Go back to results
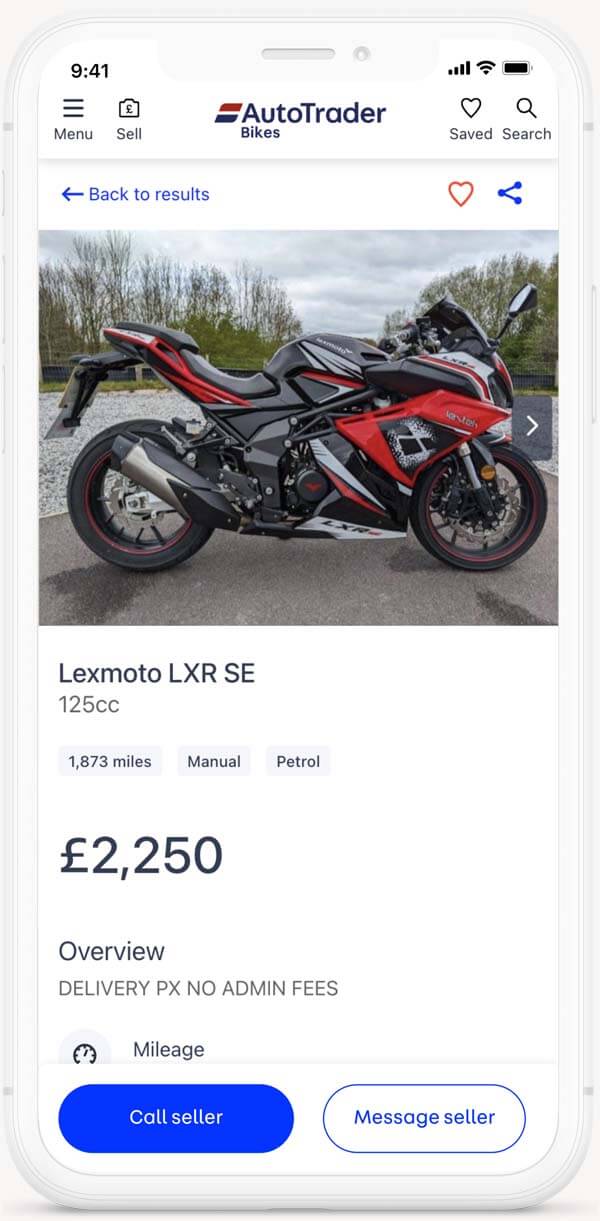 [136, 194]
